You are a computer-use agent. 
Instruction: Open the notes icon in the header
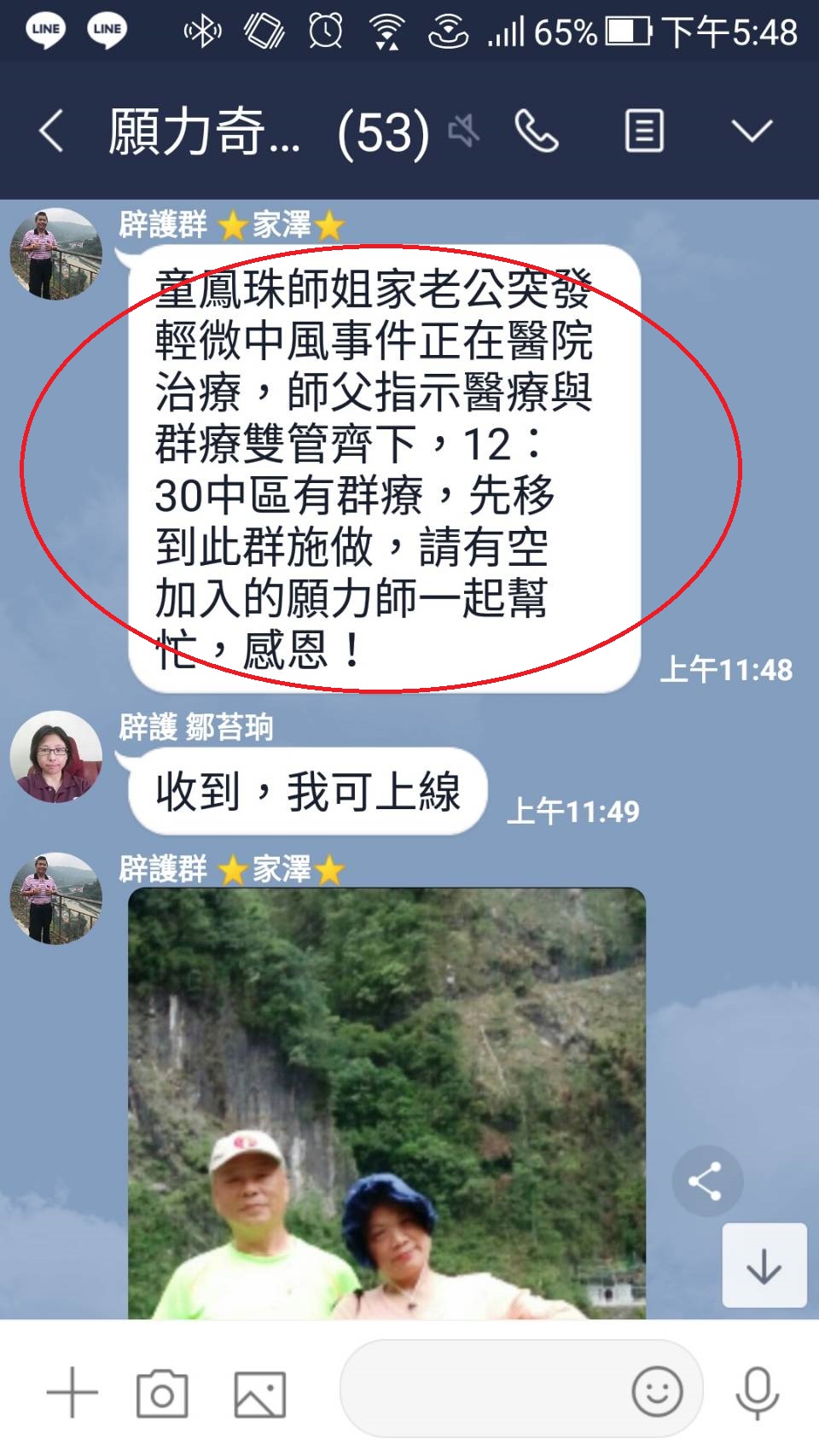click(x=644, y=131)
